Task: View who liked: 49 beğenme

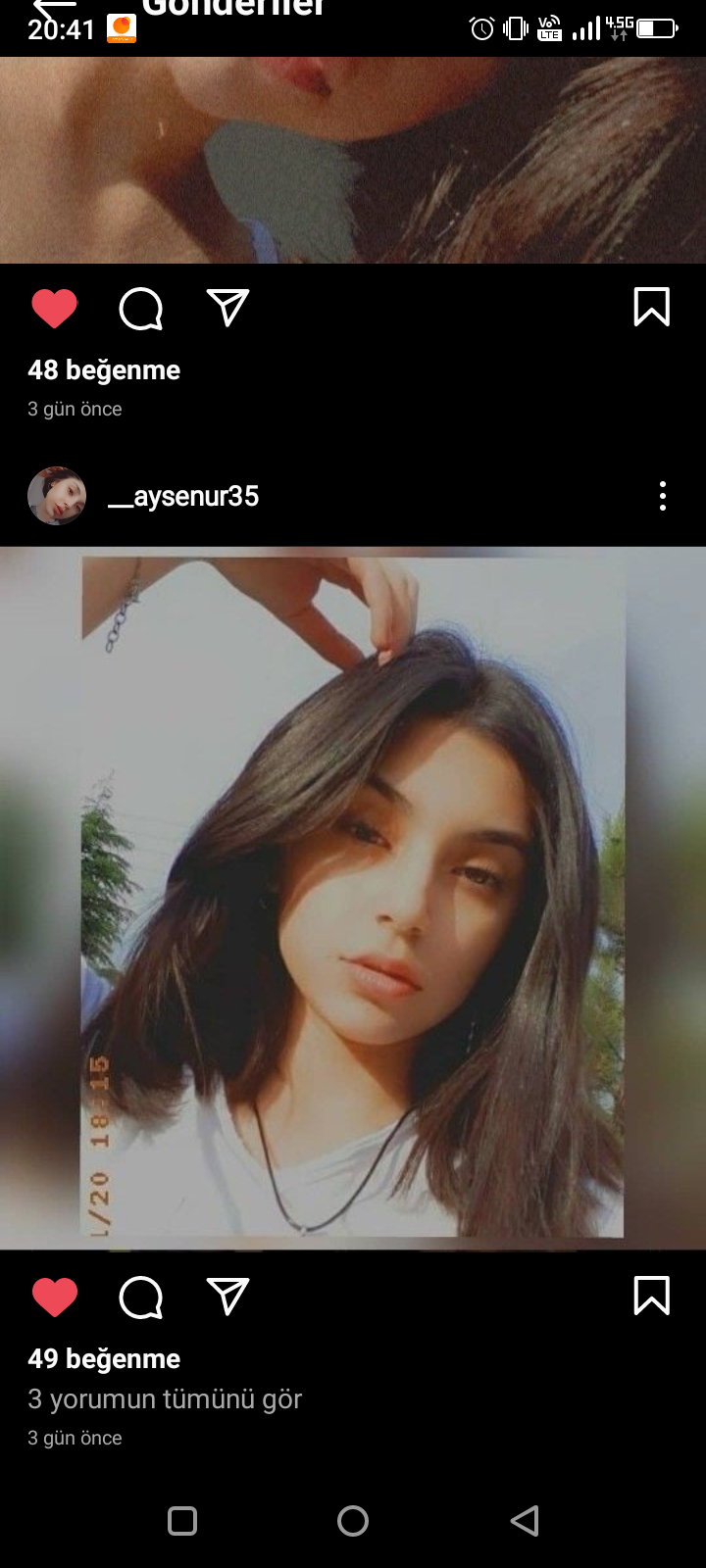Action: [104, 1358]
